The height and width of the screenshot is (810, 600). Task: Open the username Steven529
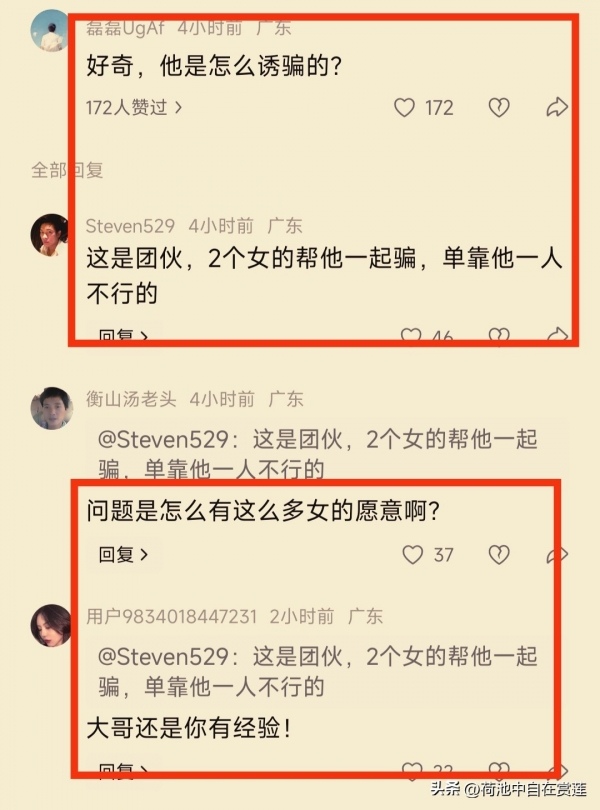(130, 226)
